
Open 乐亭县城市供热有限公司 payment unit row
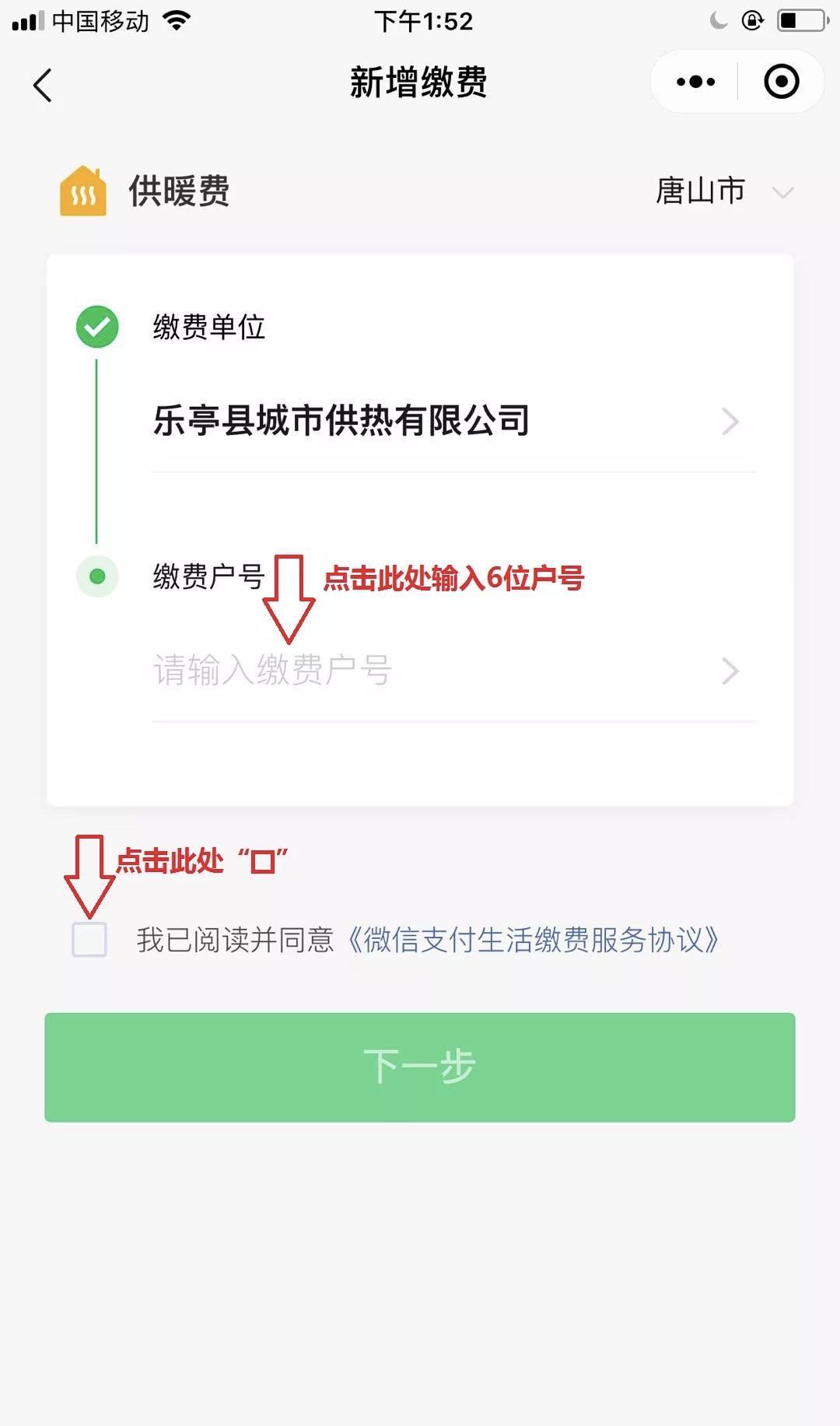coord(445,421)
